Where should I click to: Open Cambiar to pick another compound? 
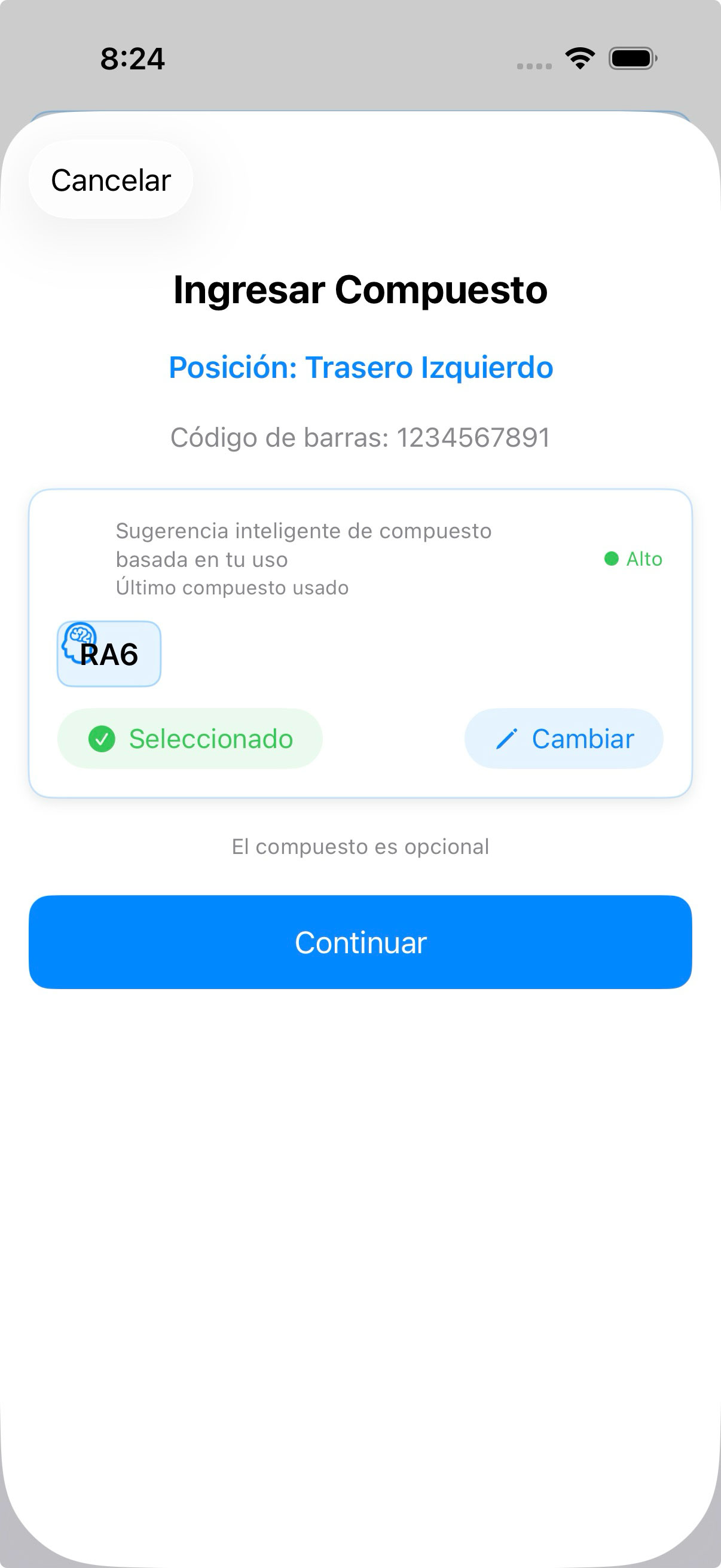(563, 739)
